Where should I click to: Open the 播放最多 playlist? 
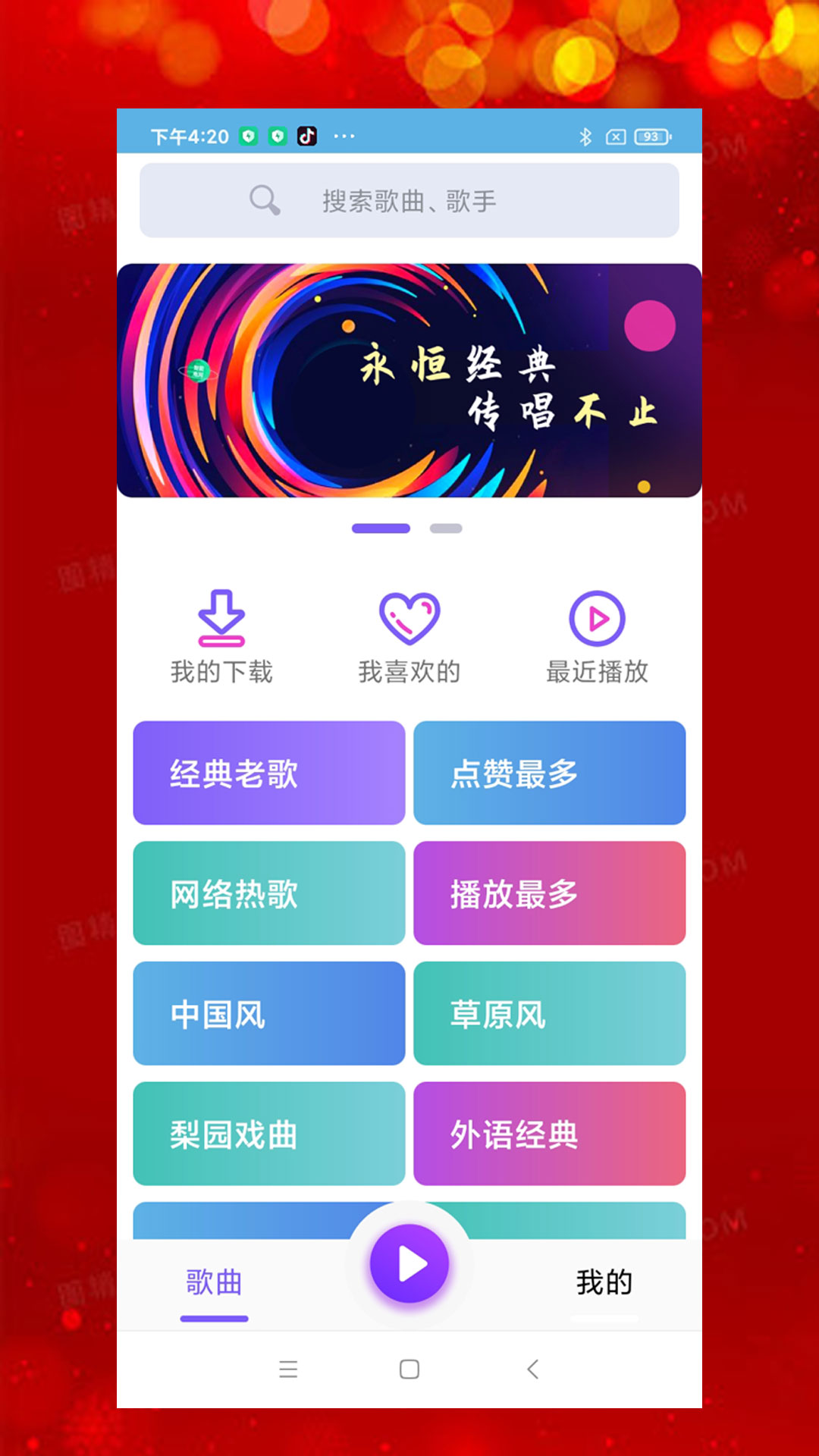(x=550, y=893)
